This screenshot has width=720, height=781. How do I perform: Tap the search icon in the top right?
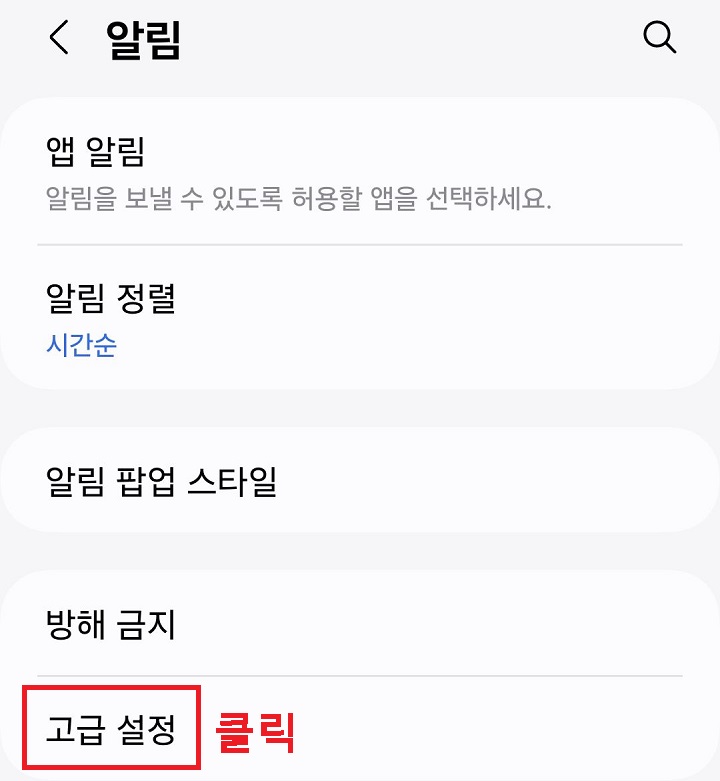click(659, 39)
